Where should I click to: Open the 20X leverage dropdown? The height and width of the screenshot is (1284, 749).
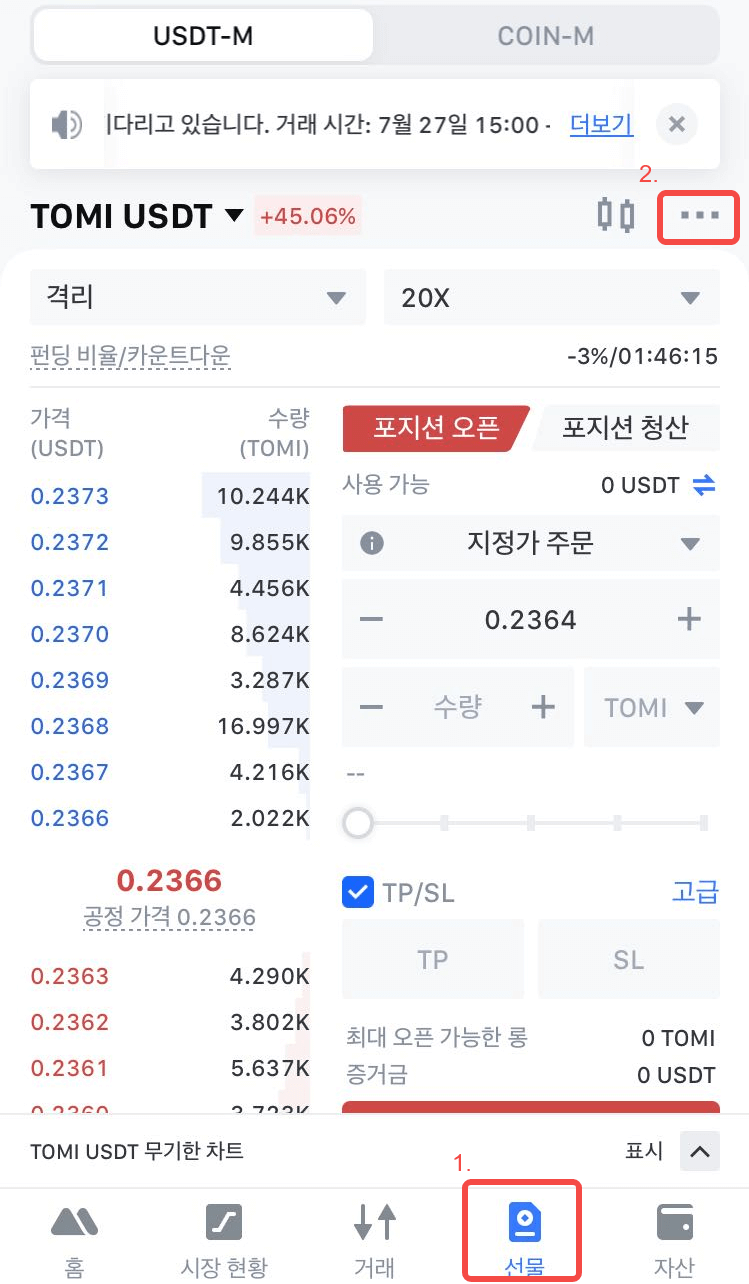tap(551, 297)
